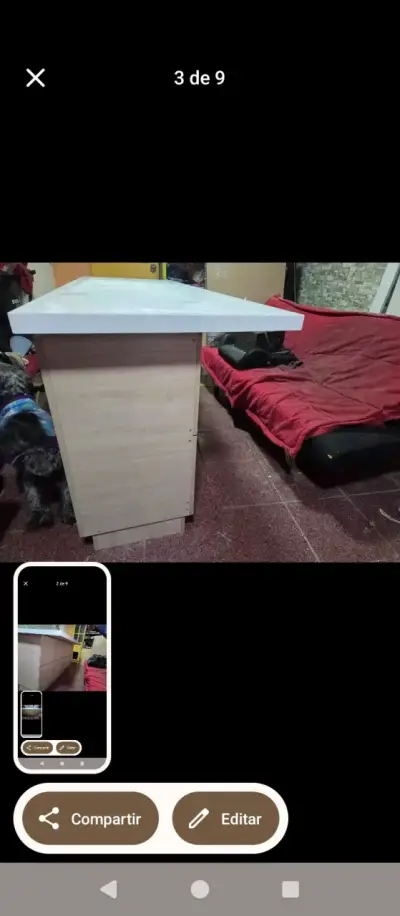Screen dimensions: 400x916
Task: Tap the Editar button
Action: [226, 818]
